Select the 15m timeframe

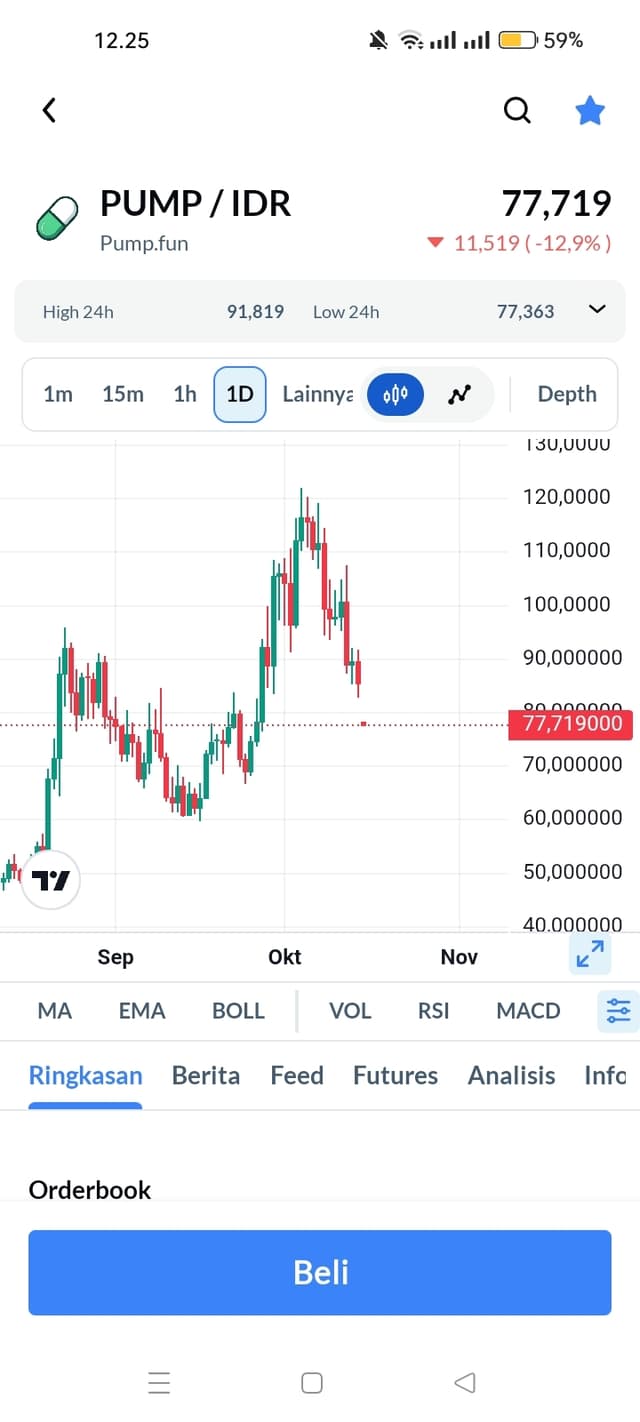123,394
